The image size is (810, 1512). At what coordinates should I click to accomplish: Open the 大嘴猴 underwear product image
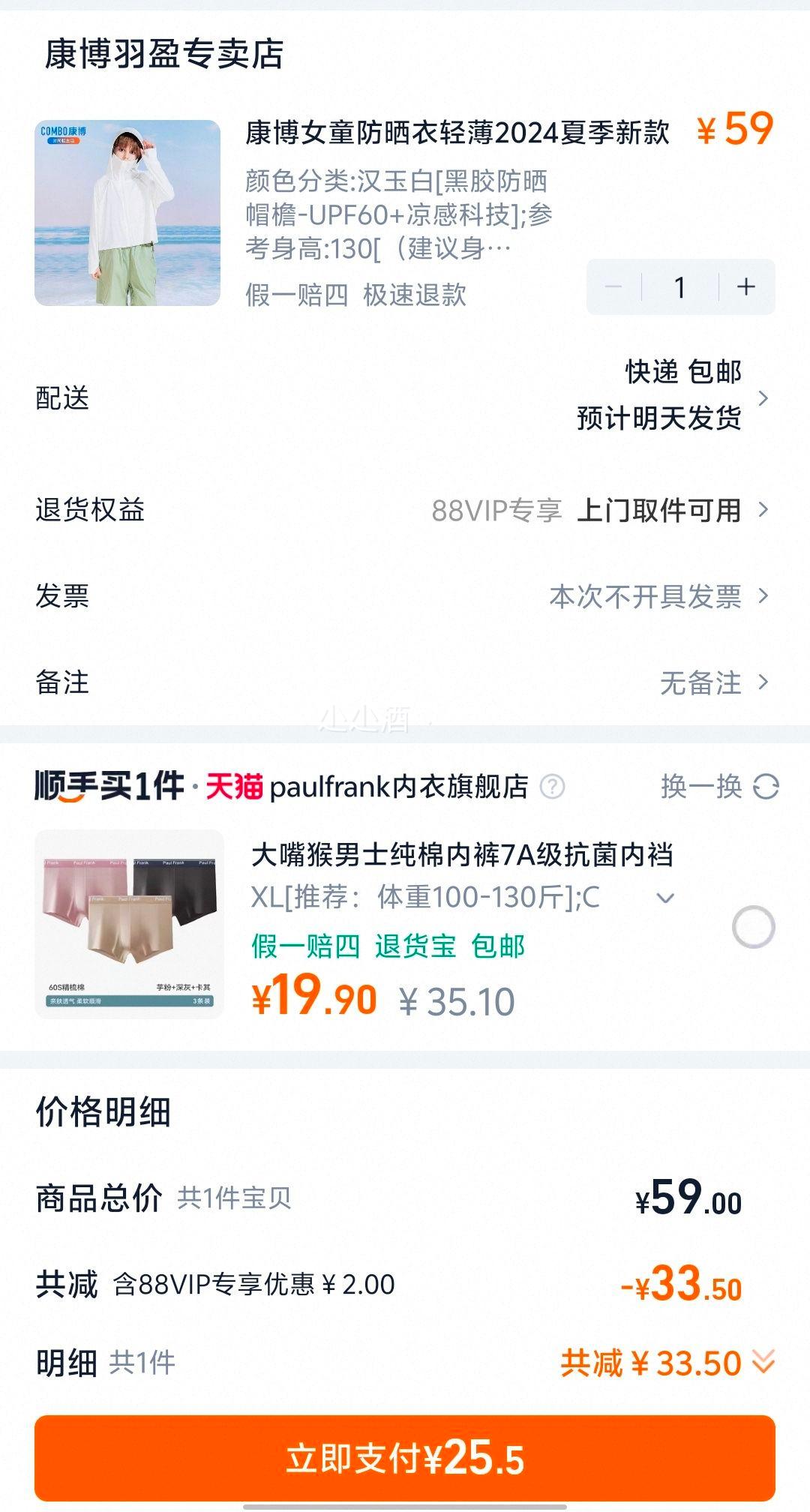coord(129,924)
